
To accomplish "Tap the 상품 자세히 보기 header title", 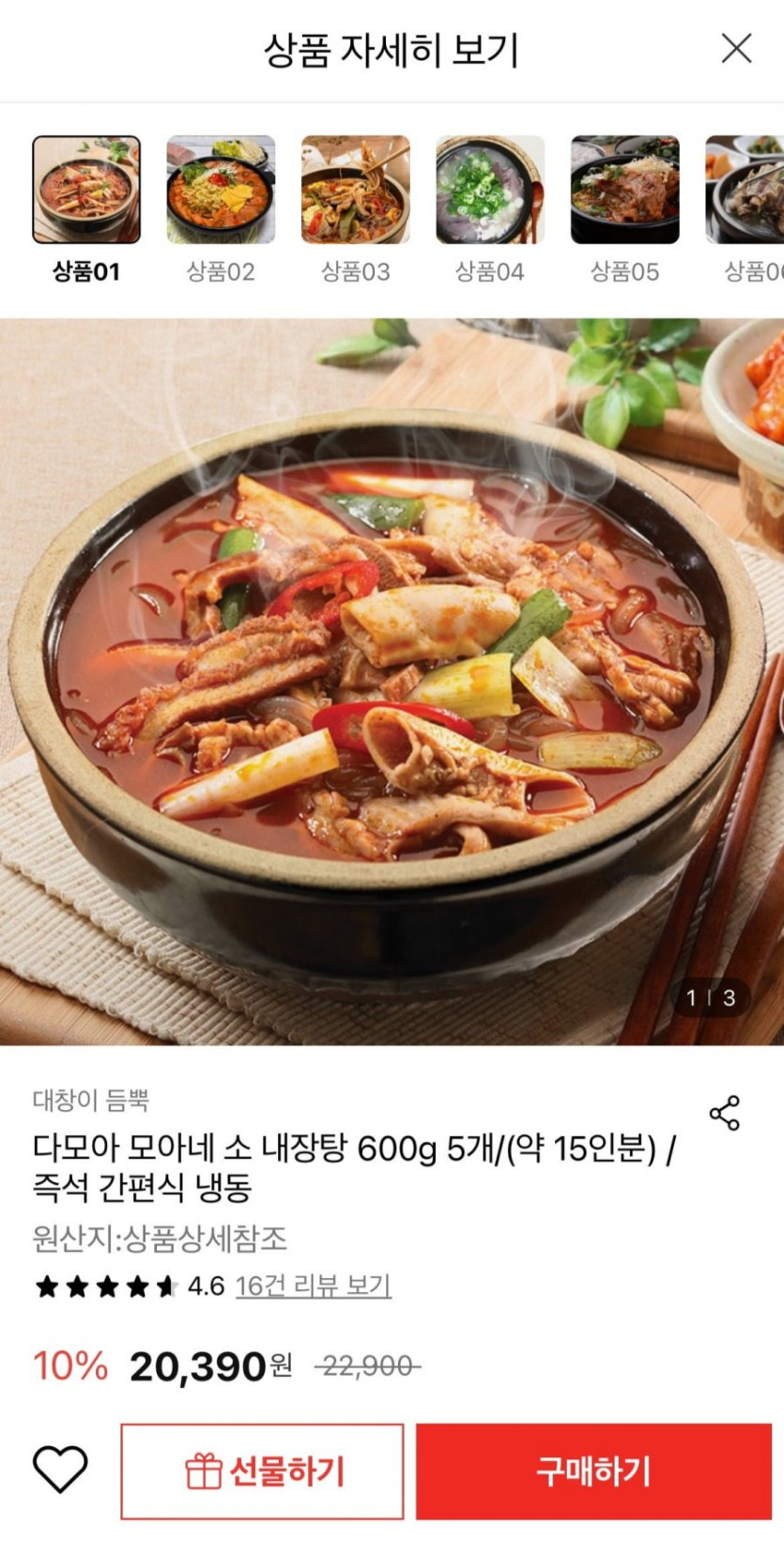I will point(392,50).
